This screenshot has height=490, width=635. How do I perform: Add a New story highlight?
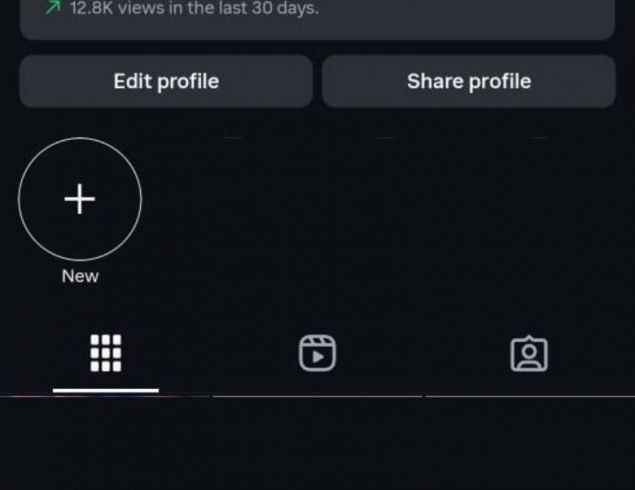(80, 199)
